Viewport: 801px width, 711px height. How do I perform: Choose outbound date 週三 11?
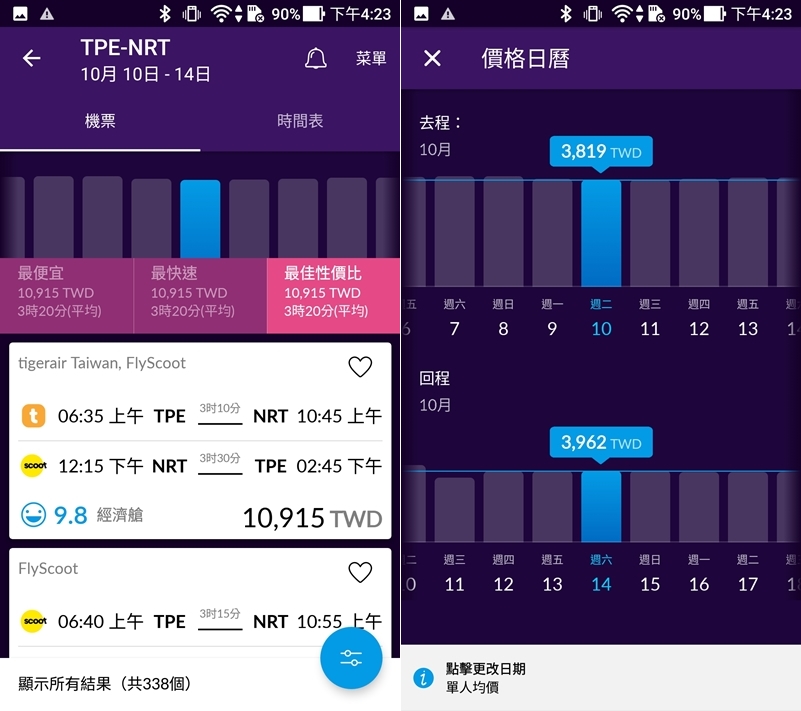(x=650, y=318)
